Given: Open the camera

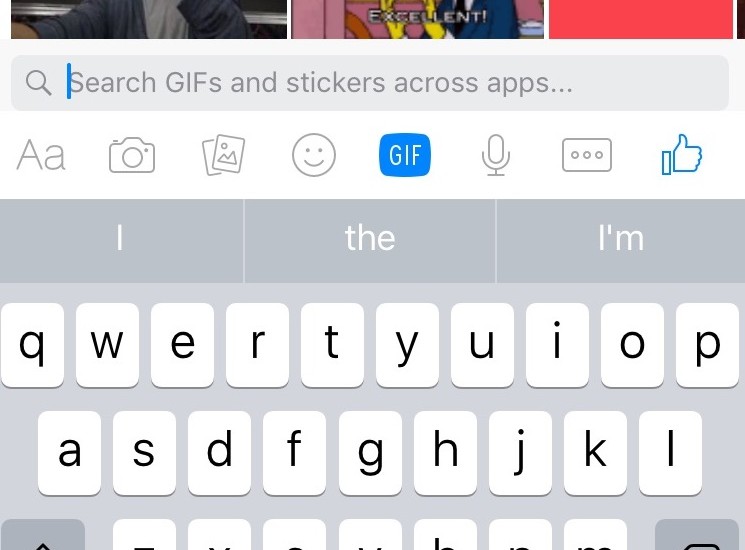Looking at the screenshot, I should (132, 156).
